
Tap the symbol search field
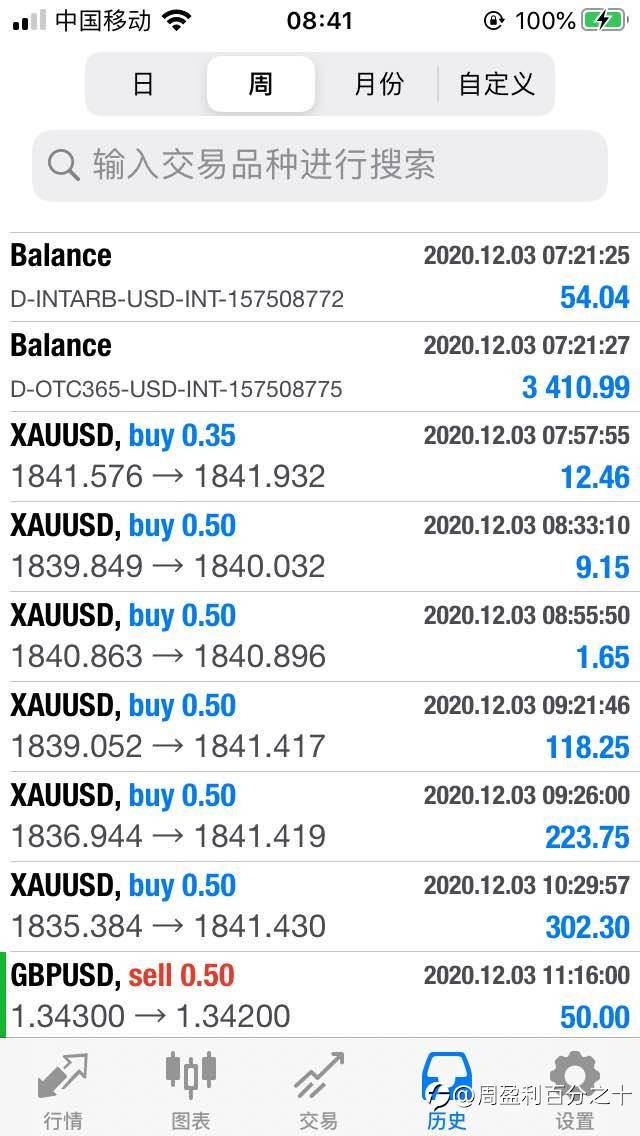pyautogui.click(x=320, y=165)
